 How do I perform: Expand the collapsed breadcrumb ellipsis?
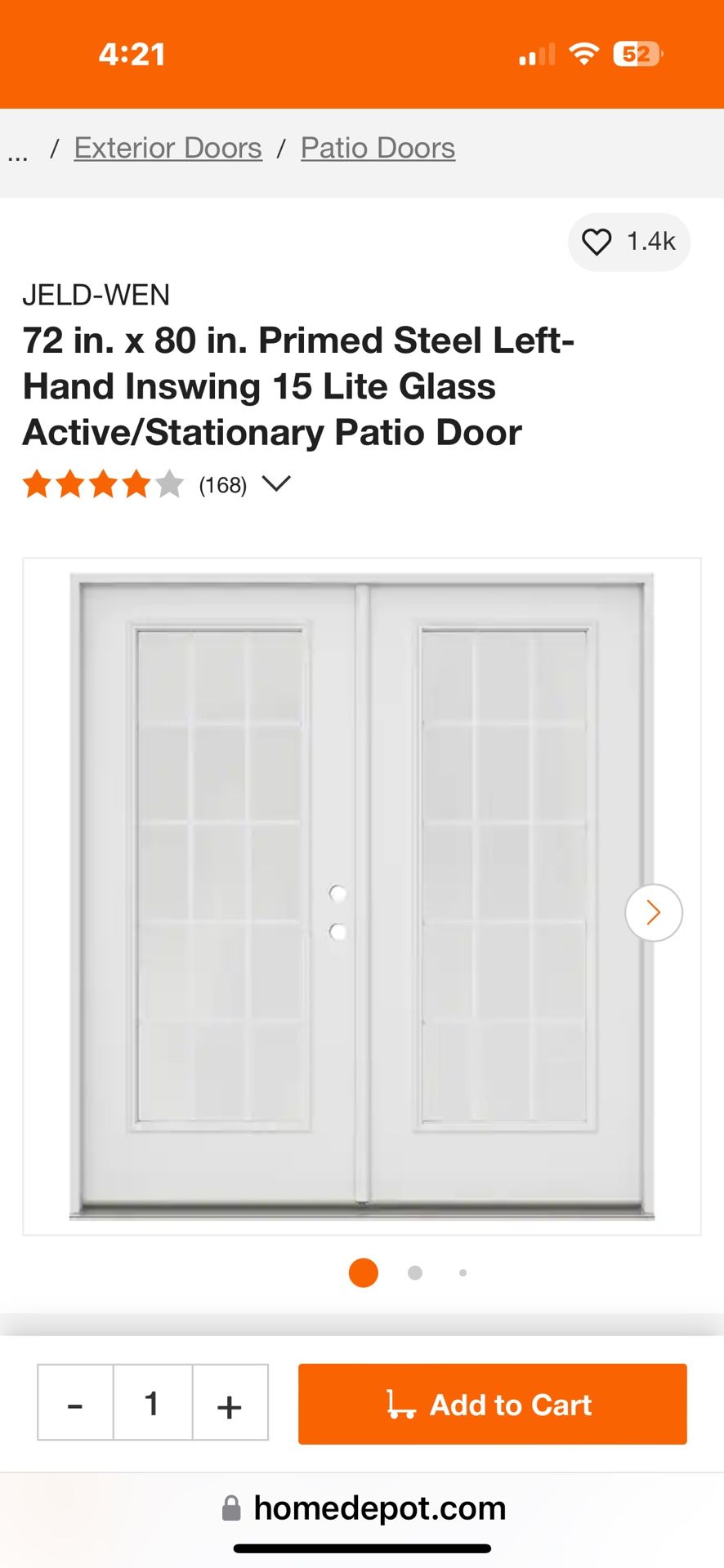[x=17, y=154]
